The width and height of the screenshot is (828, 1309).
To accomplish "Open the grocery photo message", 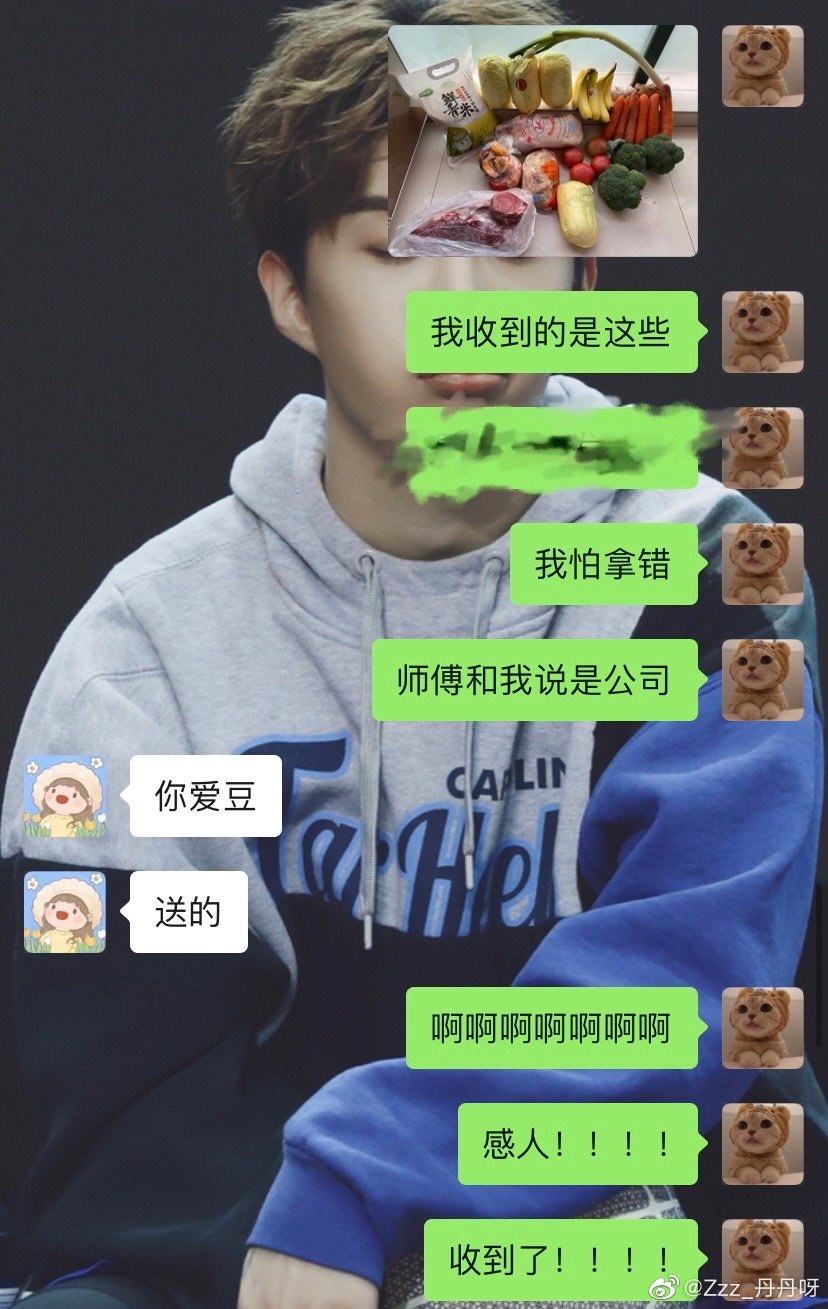I will pos(542,141).
